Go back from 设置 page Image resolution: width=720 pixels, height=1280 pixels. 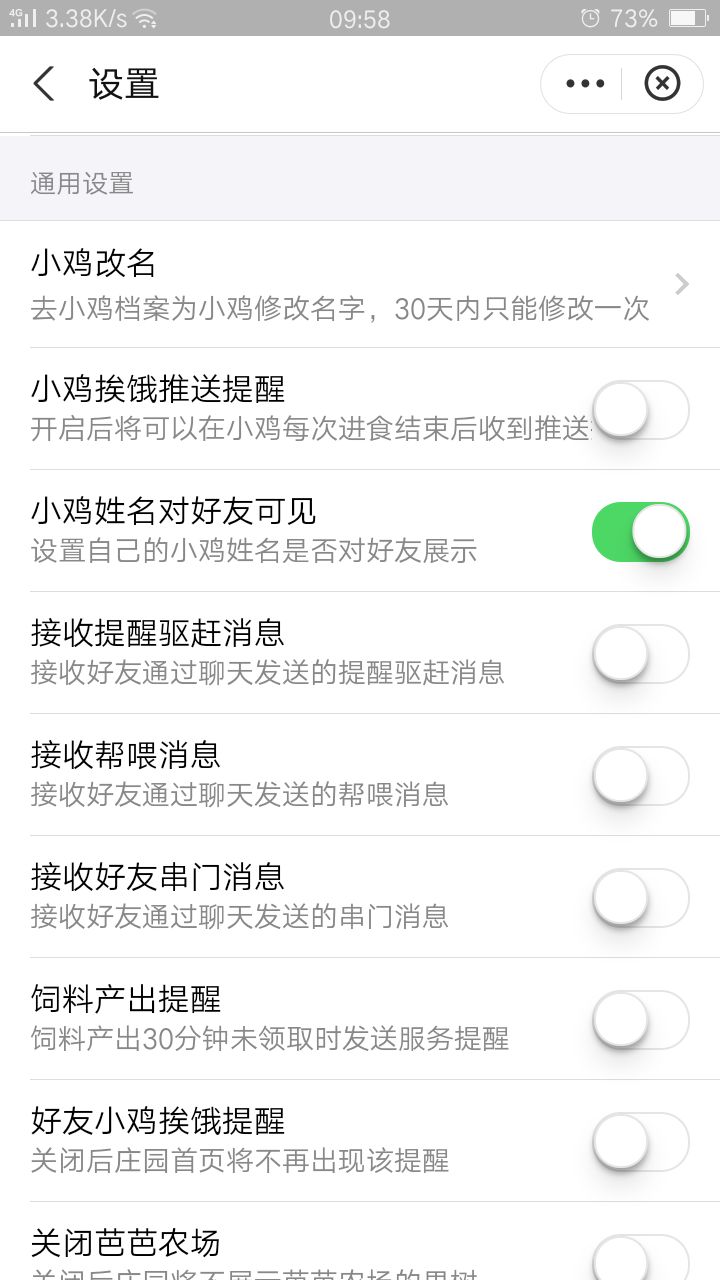tap(43, 84)
